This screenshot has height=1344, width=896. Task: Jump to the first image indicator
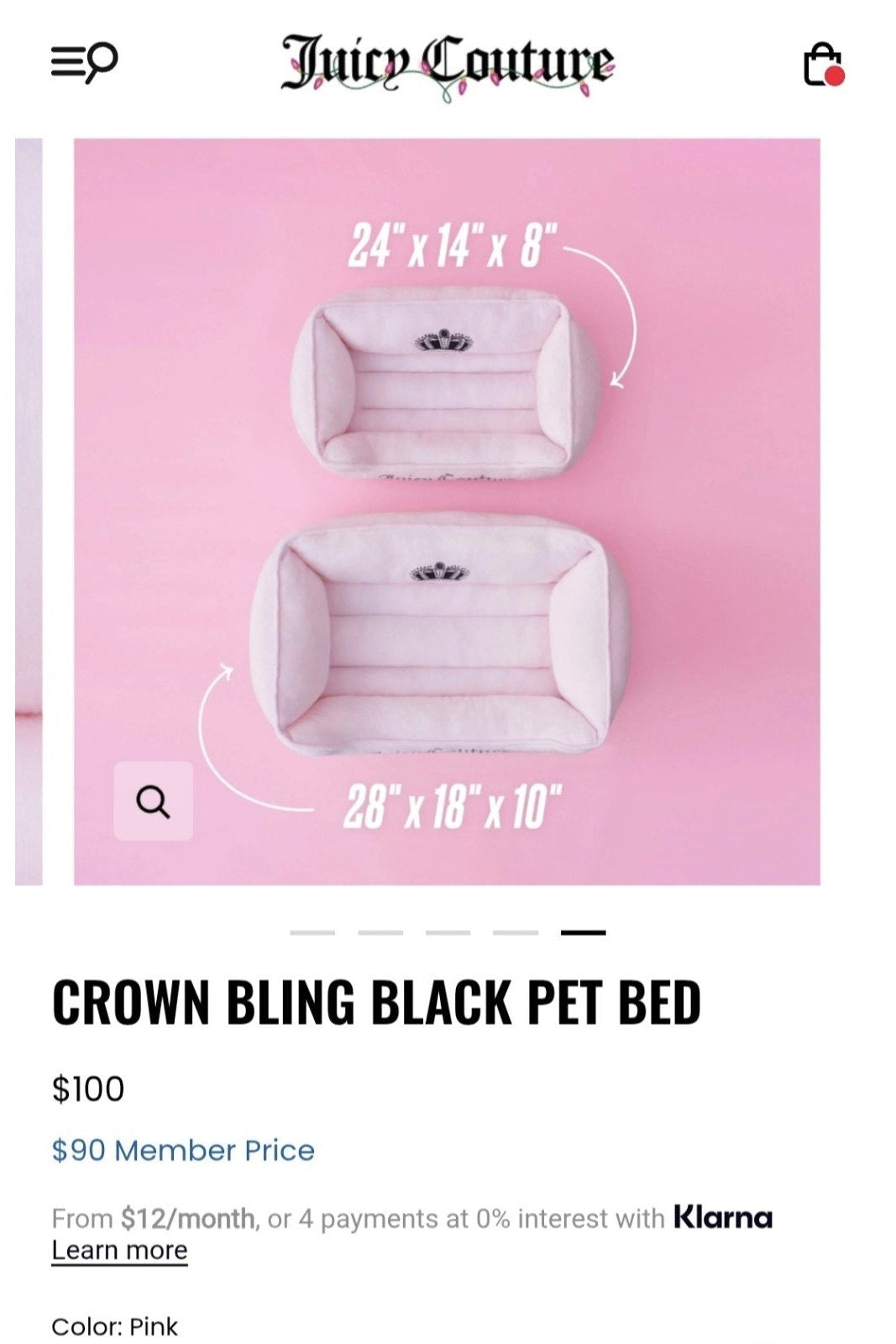[312, 932]
